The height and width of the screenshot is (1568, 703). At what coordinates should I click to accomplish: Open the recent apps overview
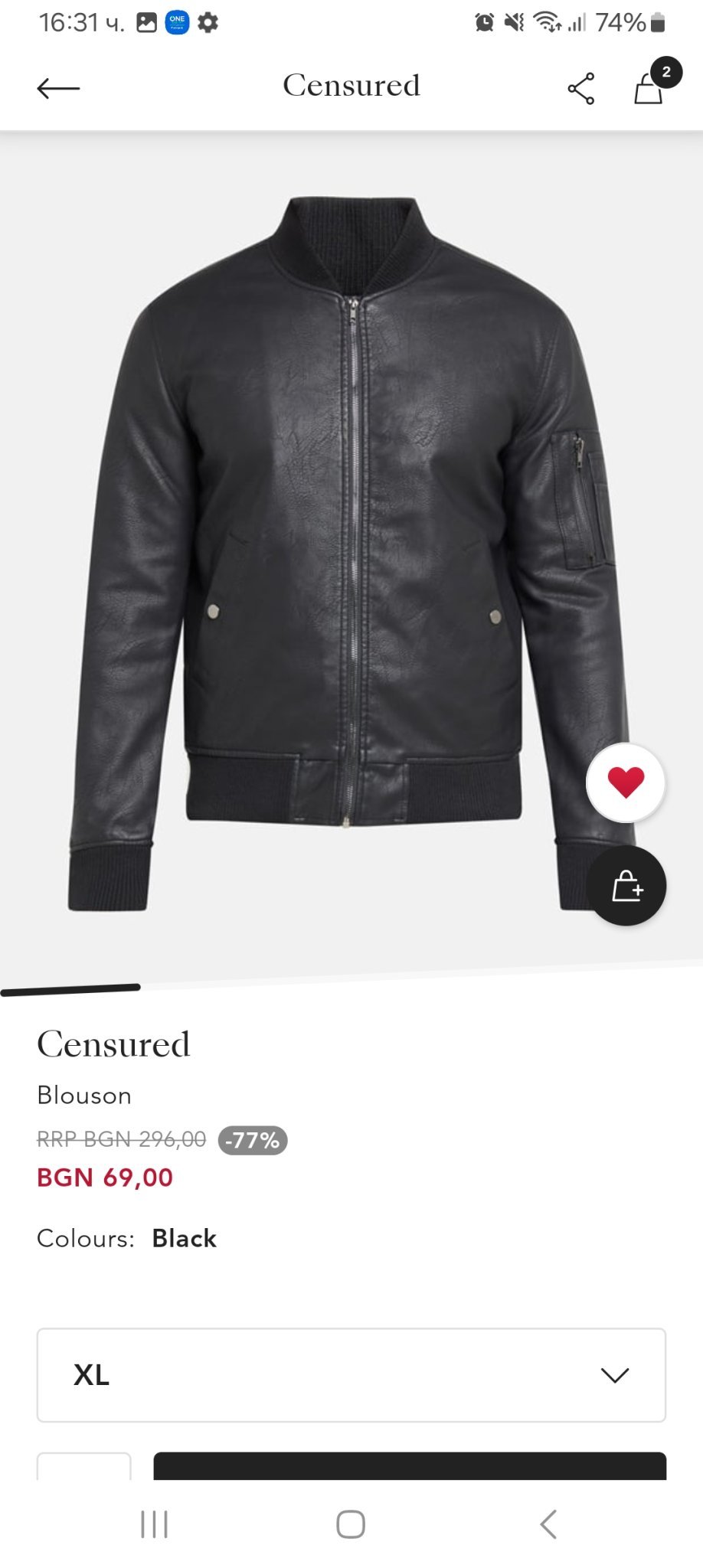(x=154, y=1524)
